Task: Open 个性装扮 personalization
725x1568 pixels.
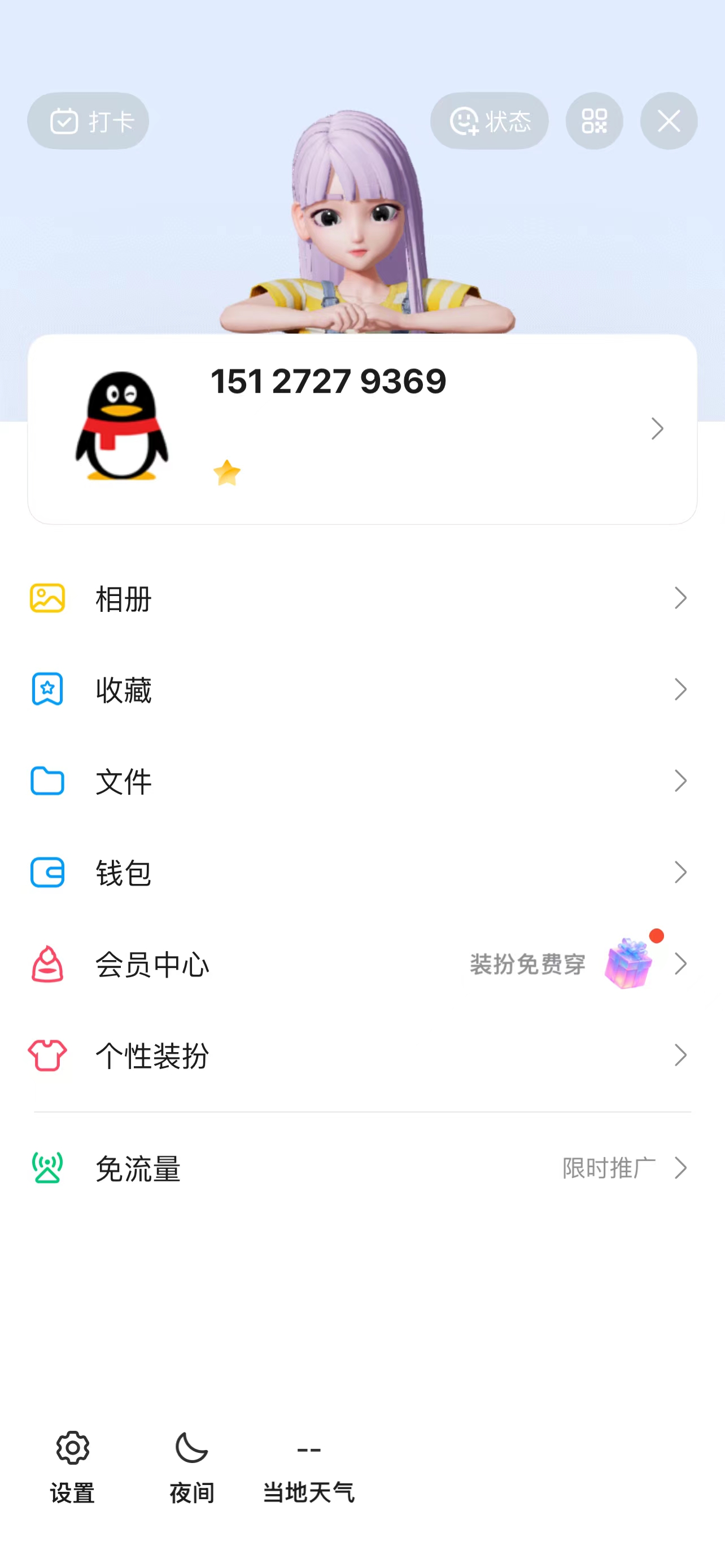Action: [362, 1055]
